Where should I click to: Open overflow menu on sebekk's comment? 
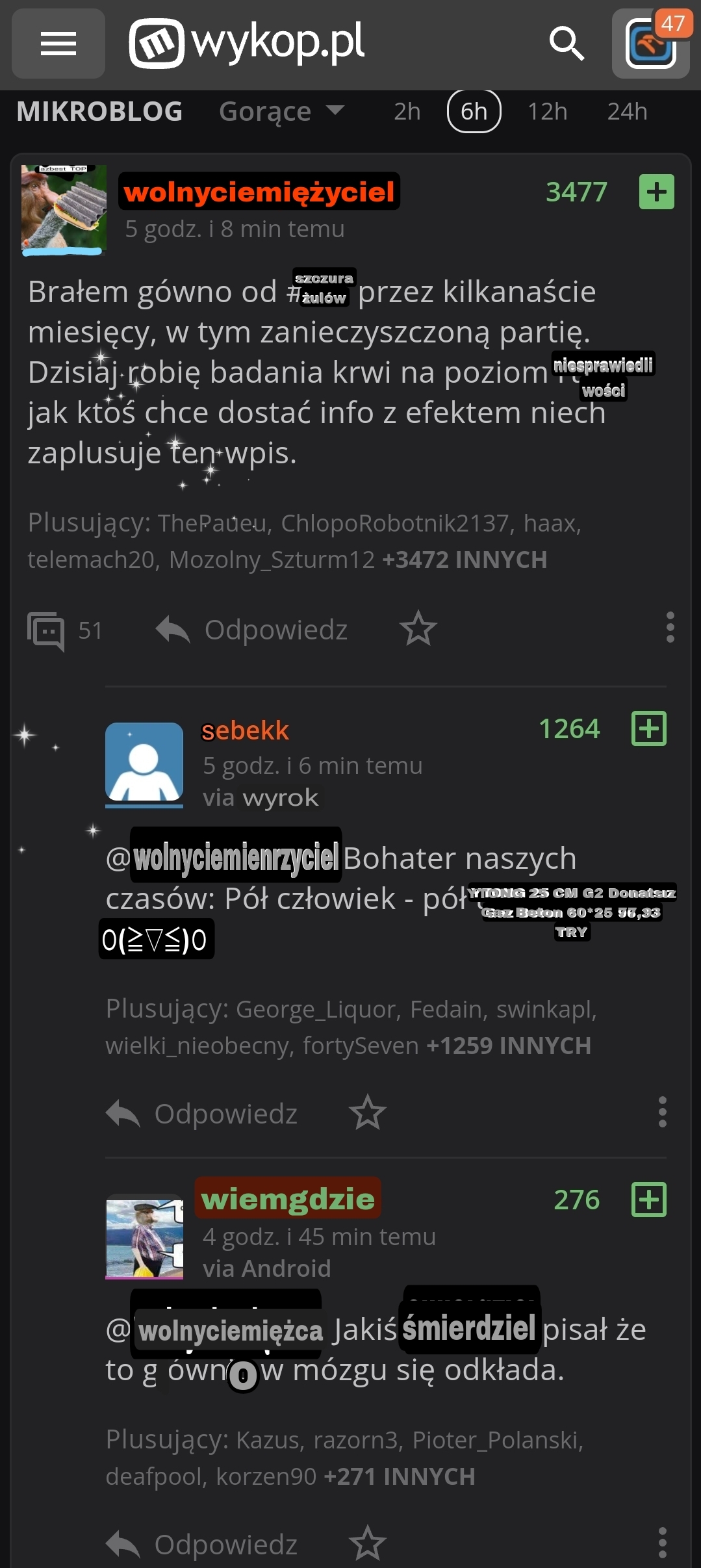(662, 1112)
